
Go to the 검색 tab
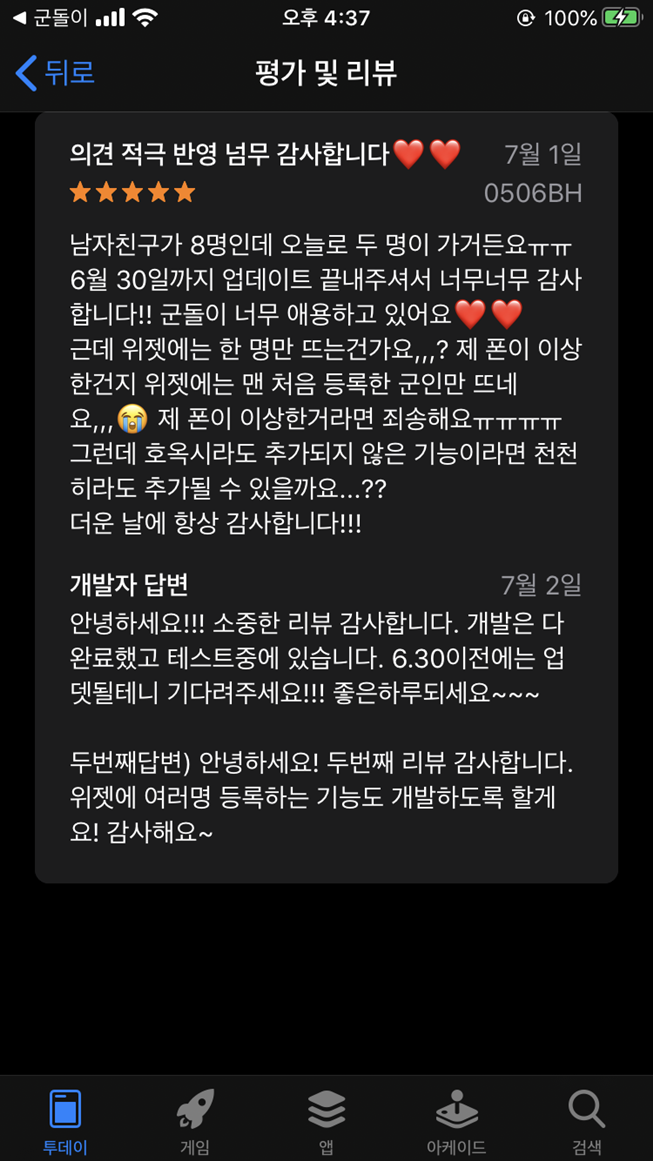point(586,1120)
